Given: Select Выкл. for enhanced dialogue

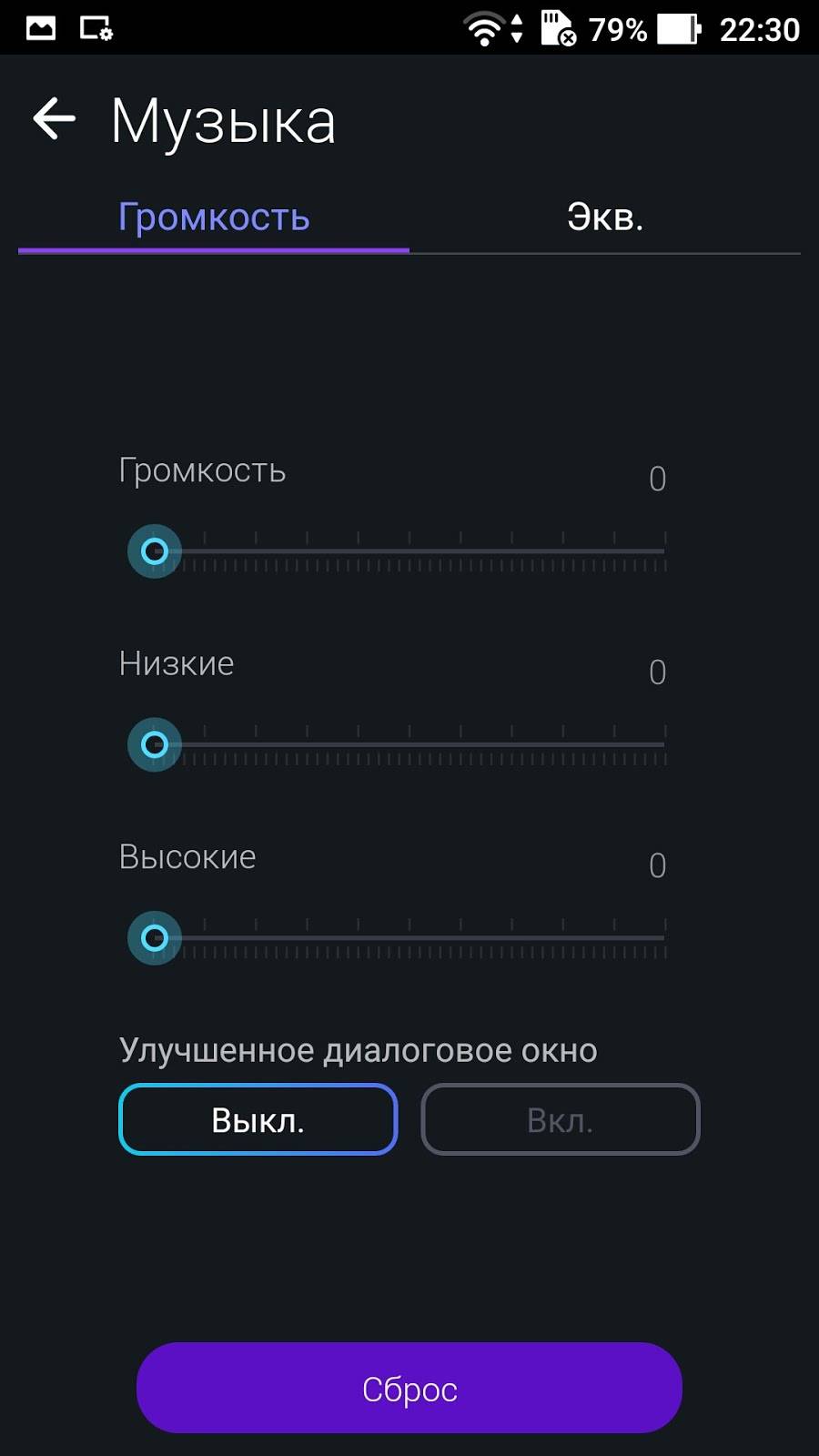Looking at the screenshot, I should [x=258, y=1119].
